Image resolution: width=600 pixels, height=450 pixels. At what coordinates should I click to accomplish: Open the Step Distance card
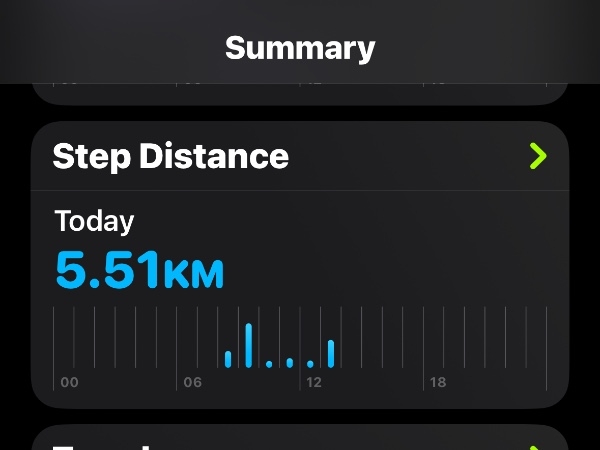coord(170,156)
